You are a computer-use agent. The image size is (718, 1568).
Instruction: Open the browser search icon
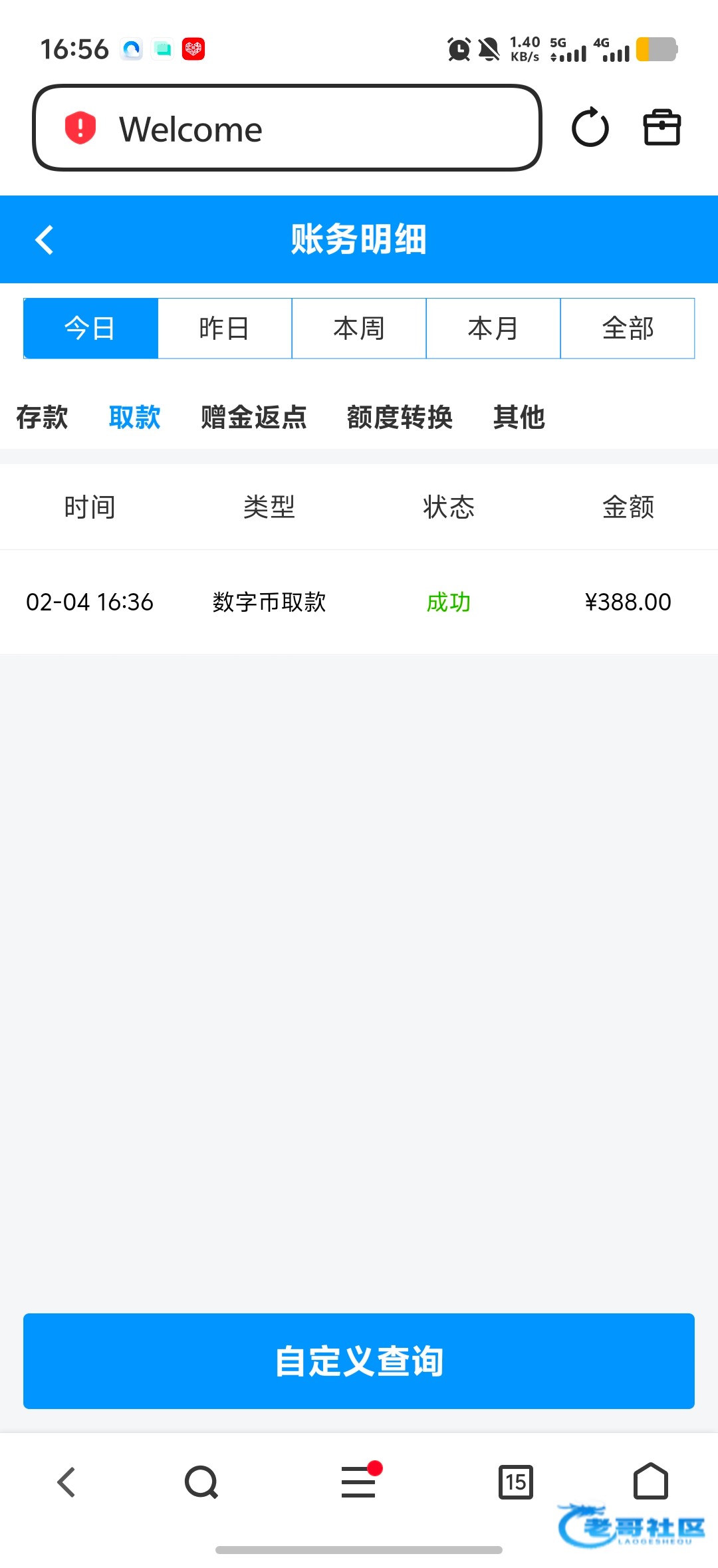point(201,1482)
